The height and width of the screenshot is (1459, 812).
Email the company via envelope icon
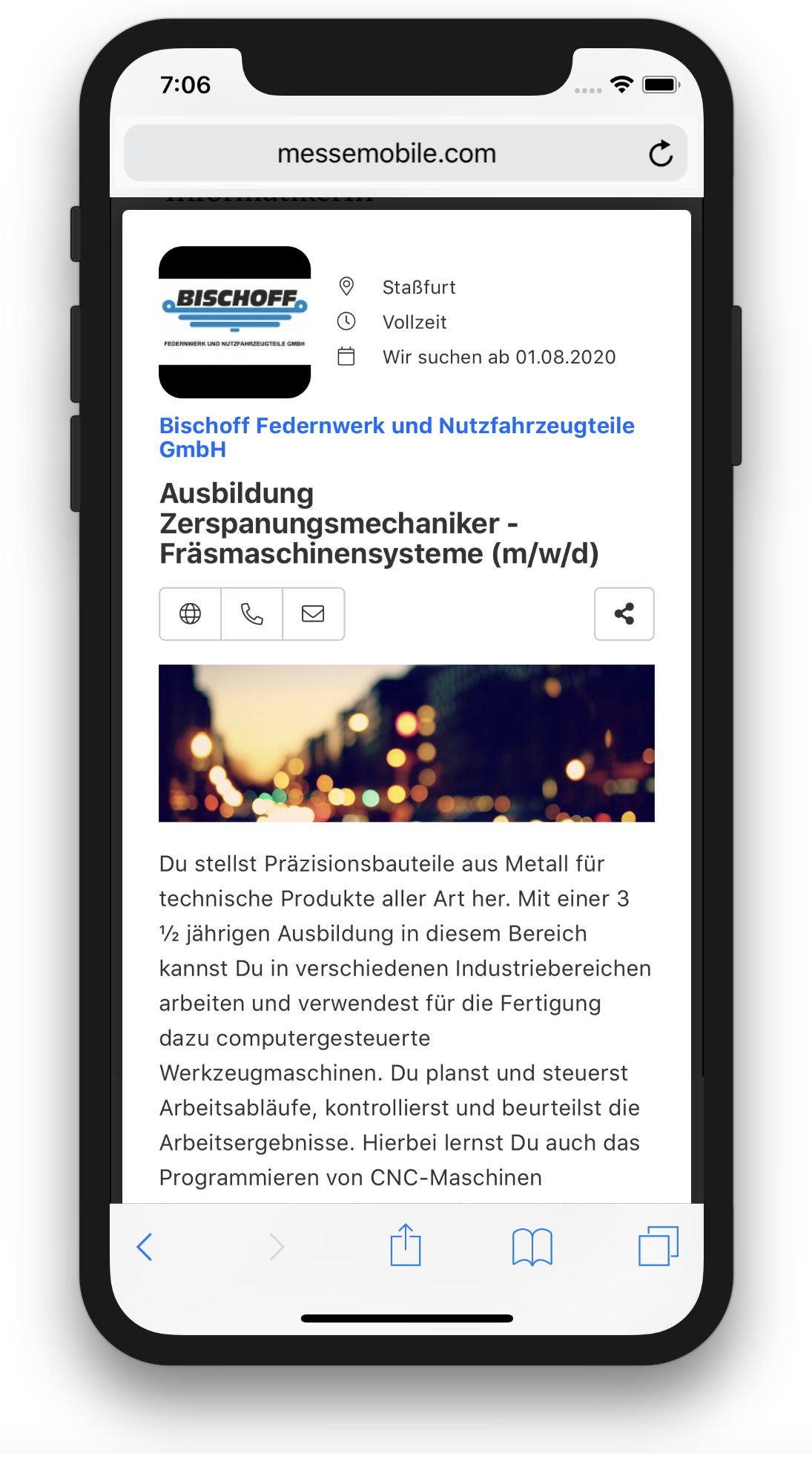pos(313,614)
